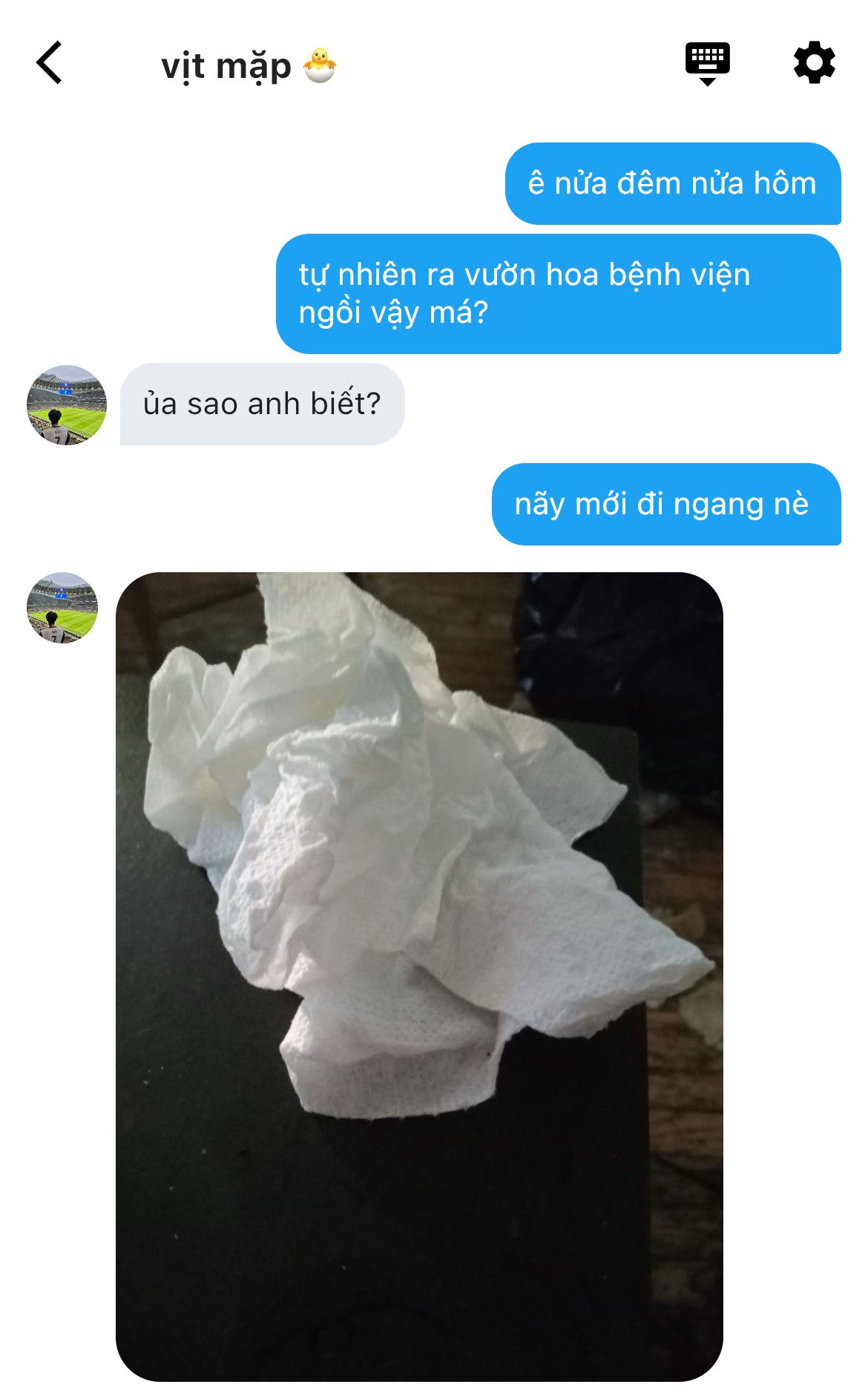Open the crumpled tissue photo message
The image size is (868, 1396).
click(x=419, y=976)
